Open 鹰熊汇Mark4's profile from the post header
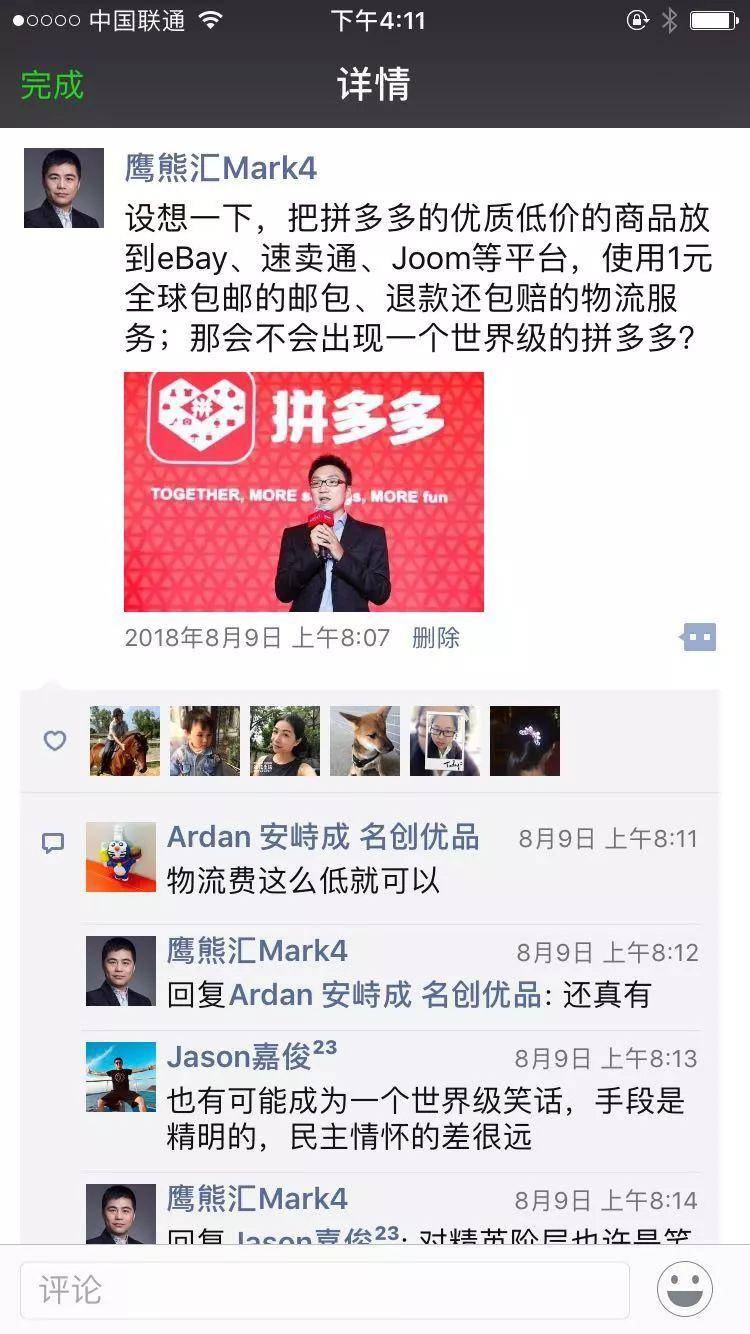This screenshot has width=750, height=1334. pos(221,168)
